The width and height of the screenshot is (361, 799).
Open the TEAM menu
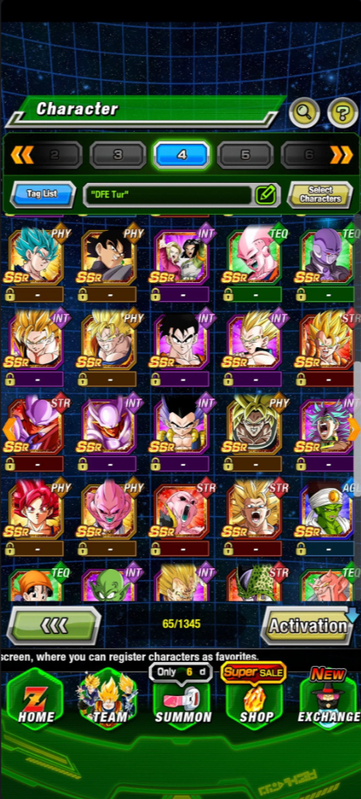108,699
